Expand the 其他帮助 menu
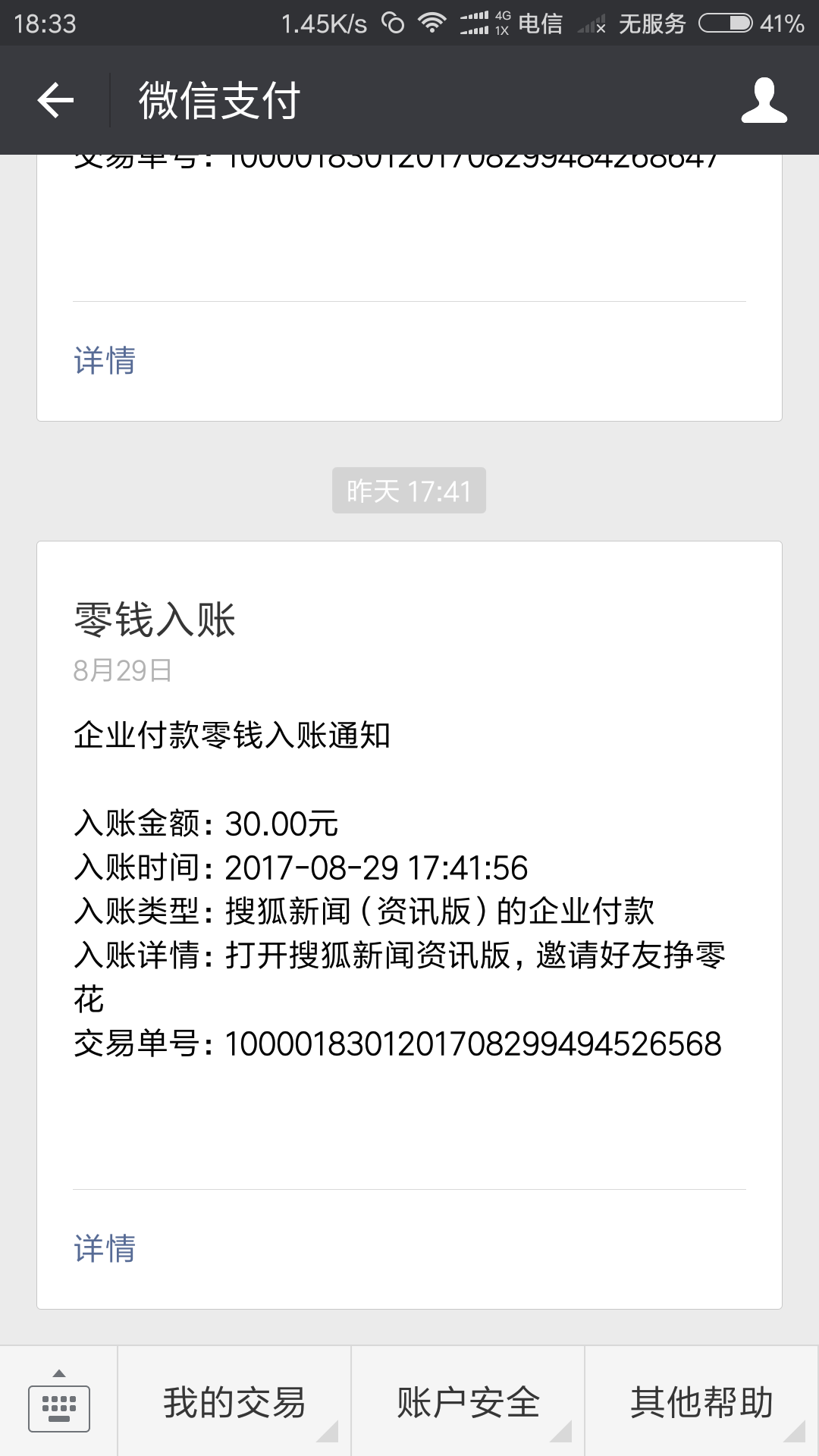Viewport: 819px width, 1456px height. point(701,1401)
